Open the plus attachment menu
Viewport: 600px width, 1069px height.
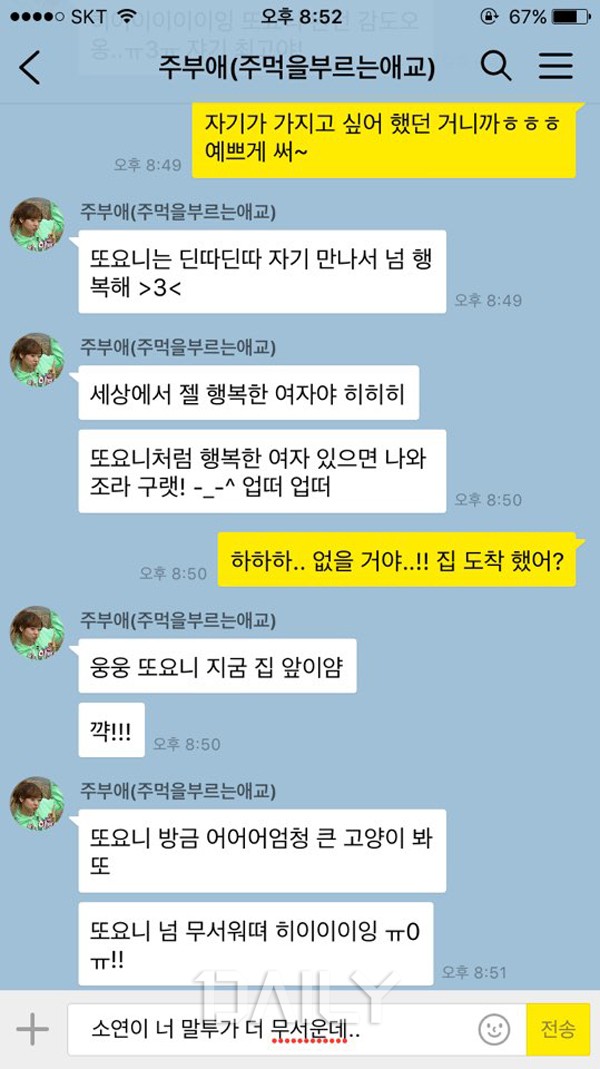click(x=33, y=1029)
